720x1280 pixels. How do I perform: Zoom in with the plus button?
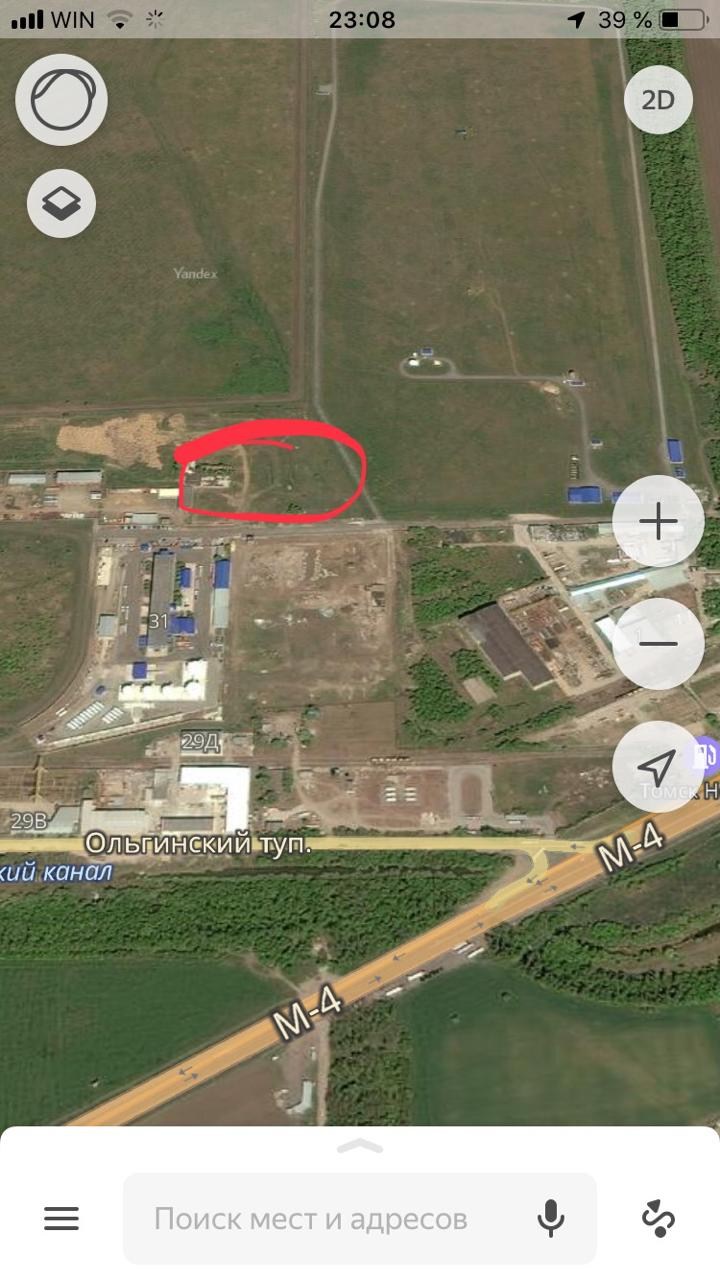tap(658, 522)
